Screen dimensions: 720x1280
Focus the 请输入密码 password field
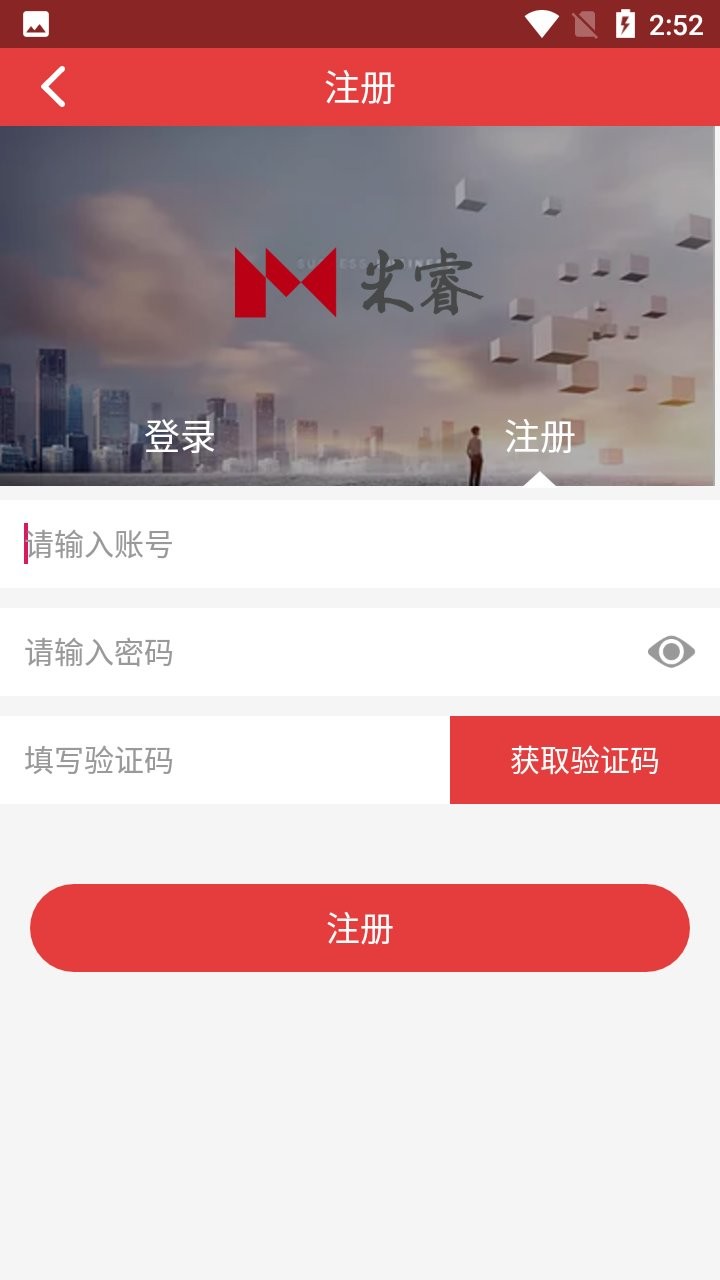click(200, 652)
